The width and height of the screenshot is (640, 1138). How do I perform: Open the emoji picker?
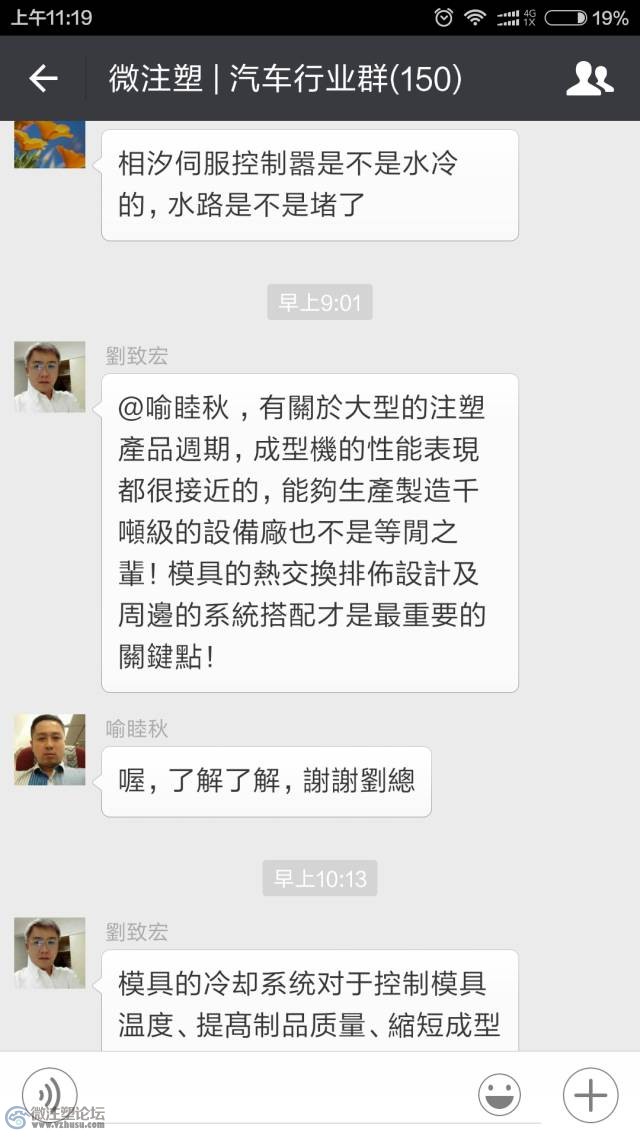coord(499,1095)
